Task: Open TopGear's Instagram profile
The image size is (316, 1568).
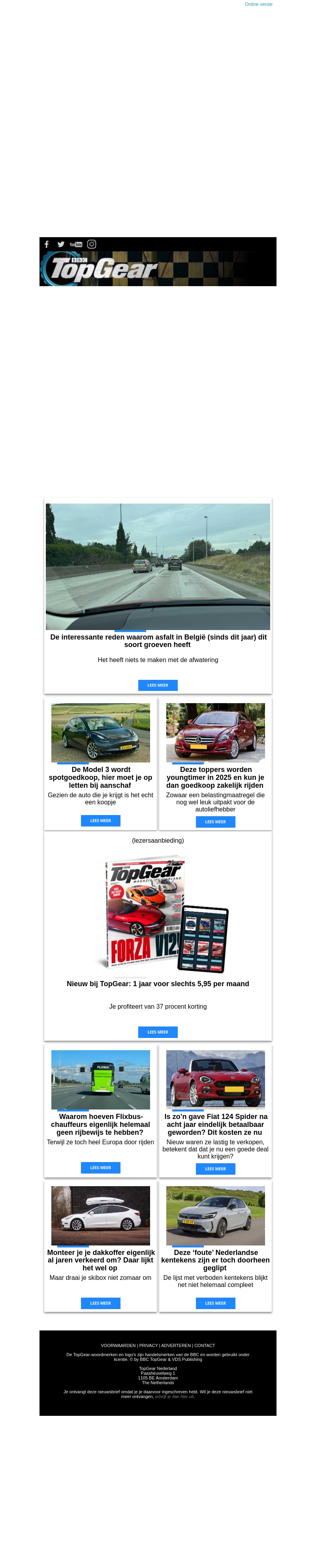Action: [91, 244]
